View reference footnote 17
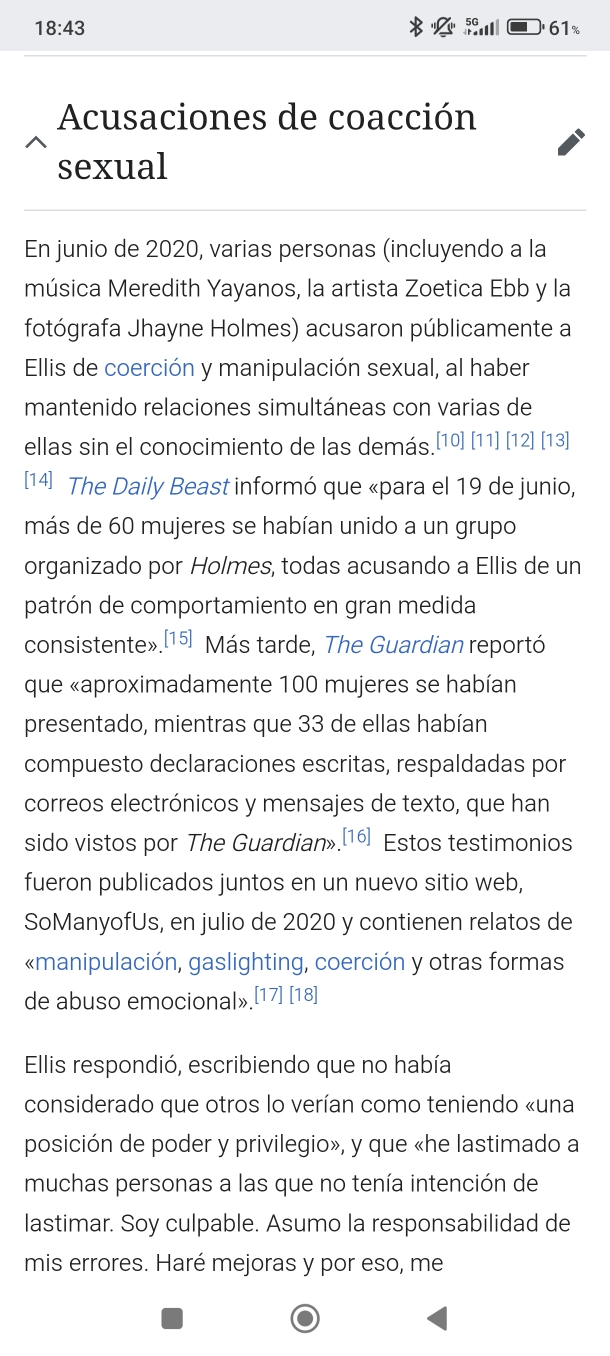610x1356 pixels. (268, 995)
